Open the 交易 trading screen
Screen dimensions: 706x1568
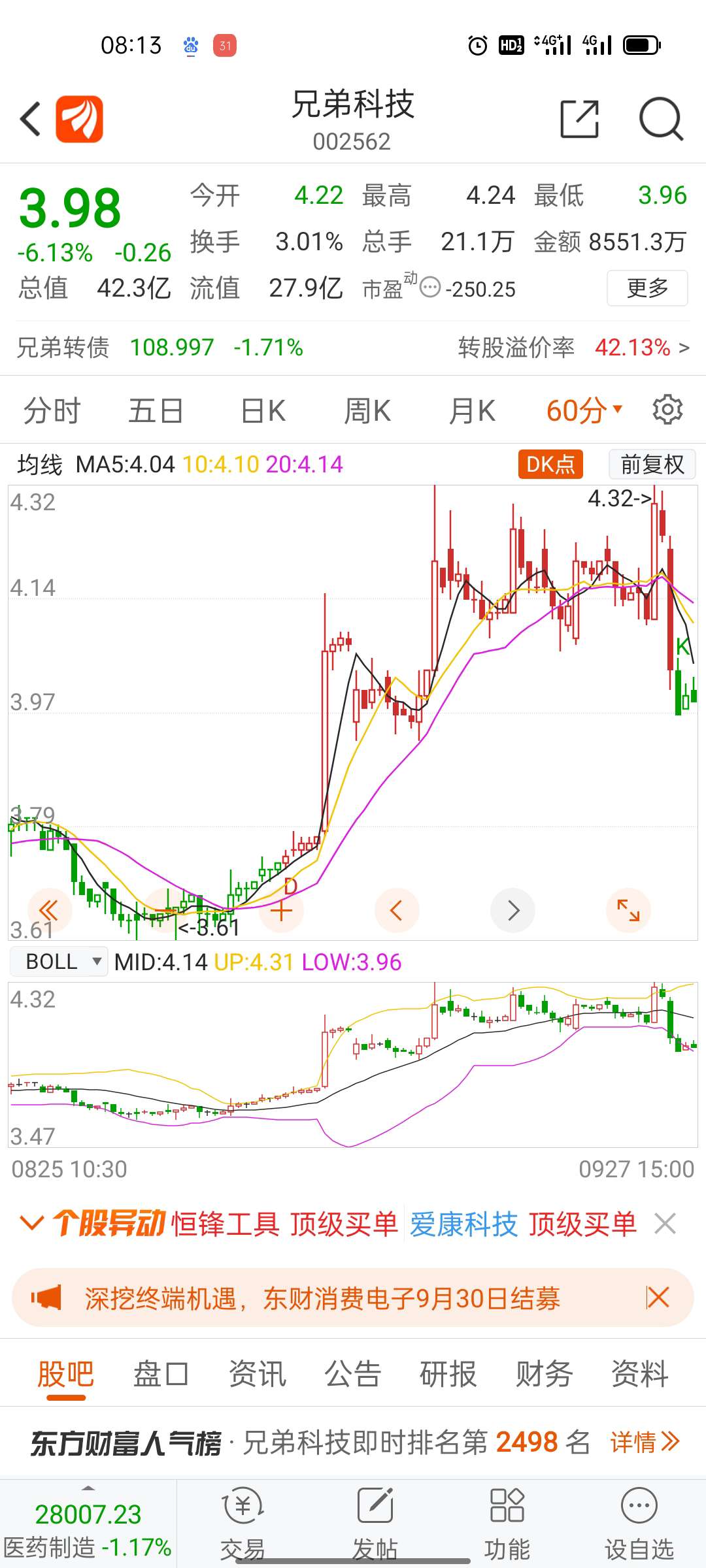242,1522
